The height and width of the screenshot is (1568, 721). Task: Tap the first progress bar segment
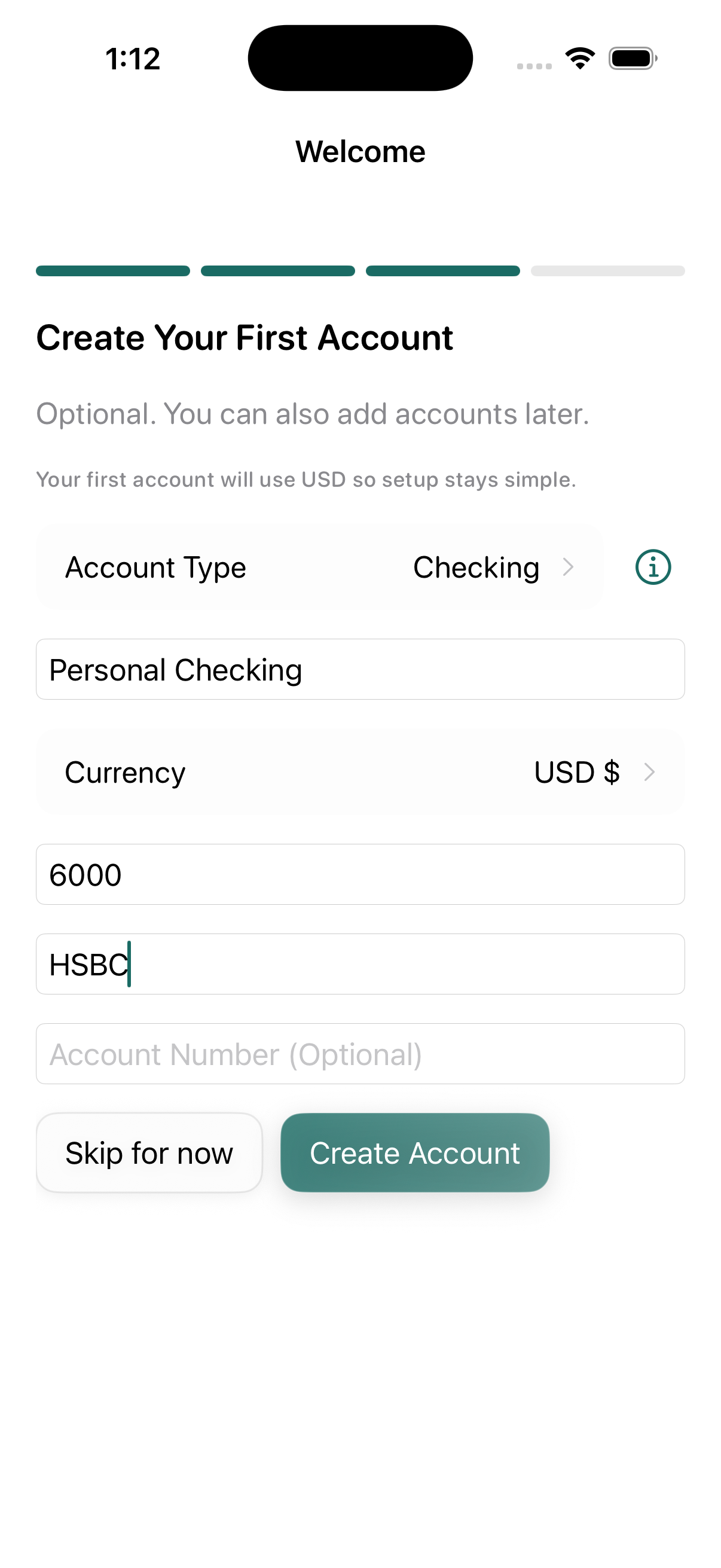pos(113,270)
